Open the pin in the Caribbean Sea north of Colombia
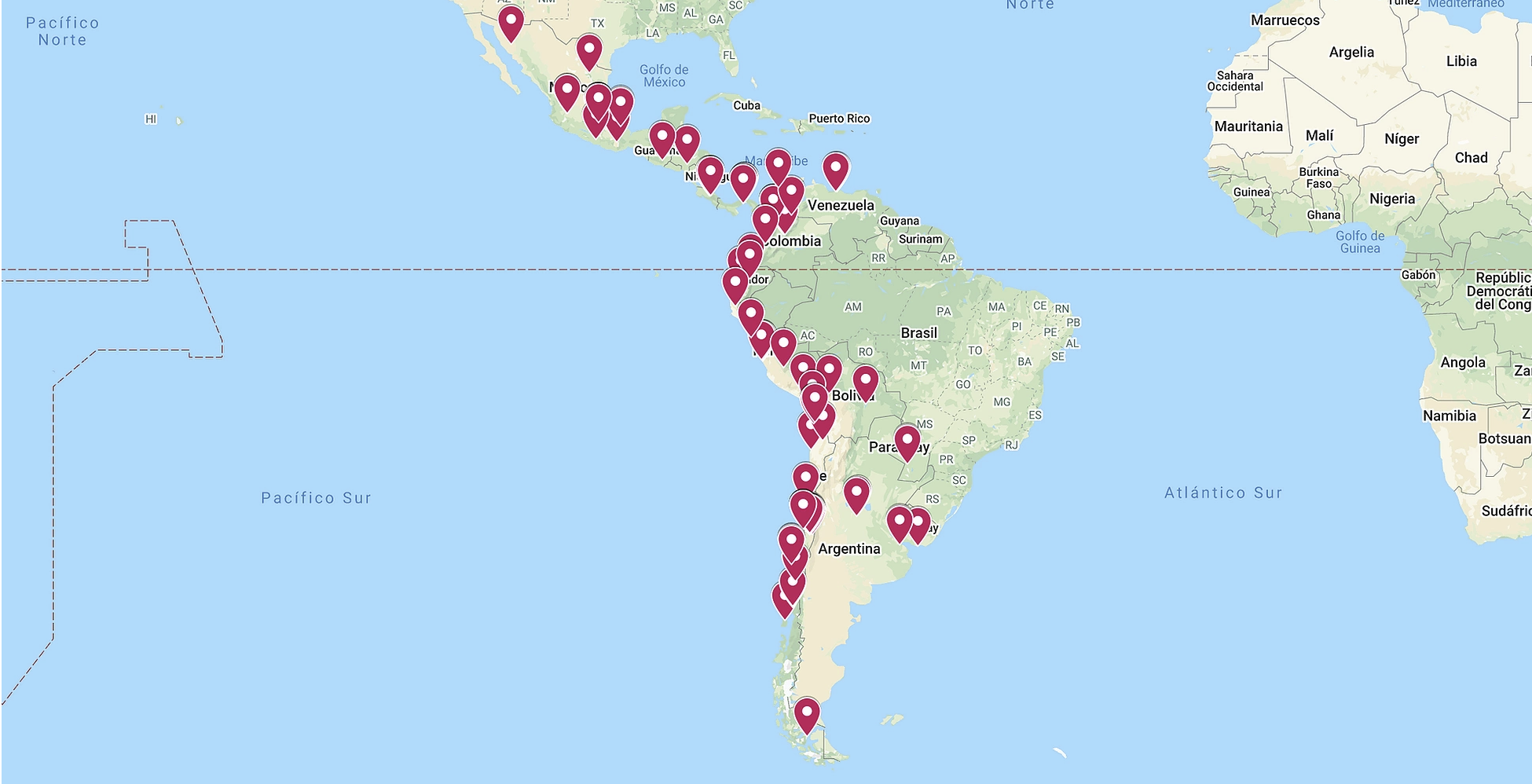The width and height of the screenshot is (1532, 784). click(x=778, y=166)
